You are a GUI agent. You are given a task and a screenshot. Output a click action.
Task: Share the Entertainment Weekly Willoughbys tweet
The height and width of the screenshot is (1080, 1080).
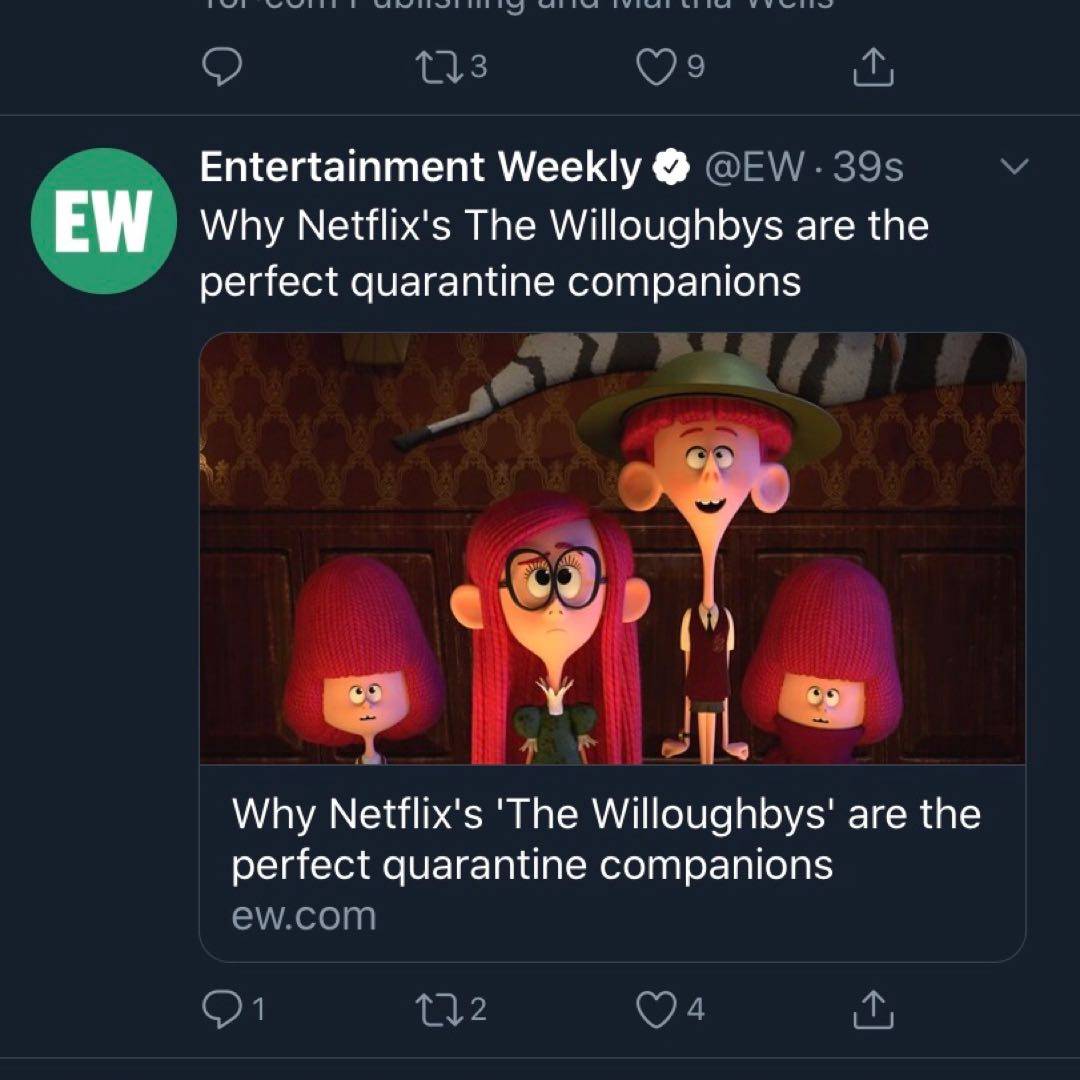click(x=871, y=1010)
